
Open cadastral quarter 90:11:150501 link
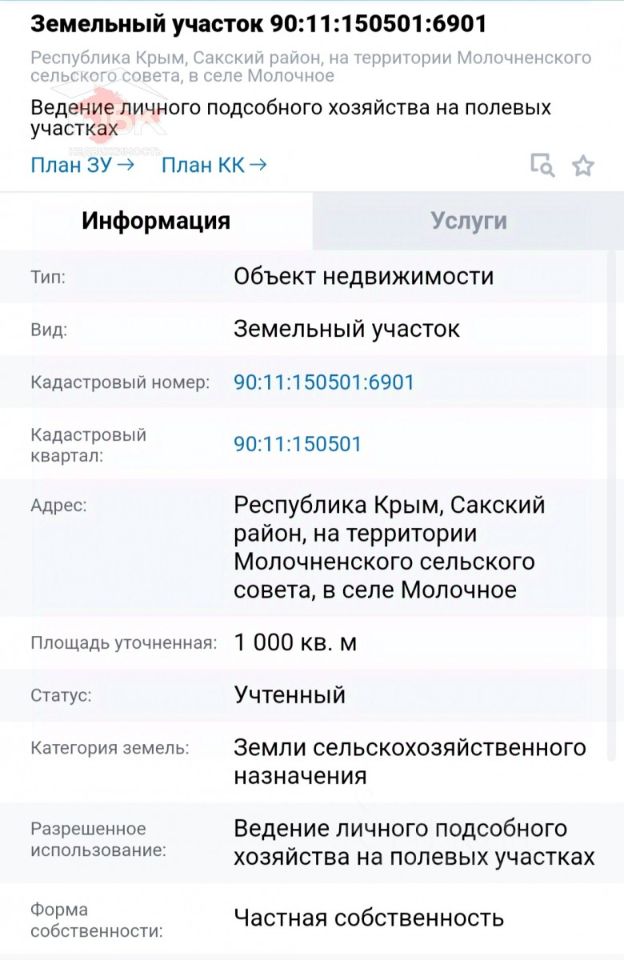(297, 444)
